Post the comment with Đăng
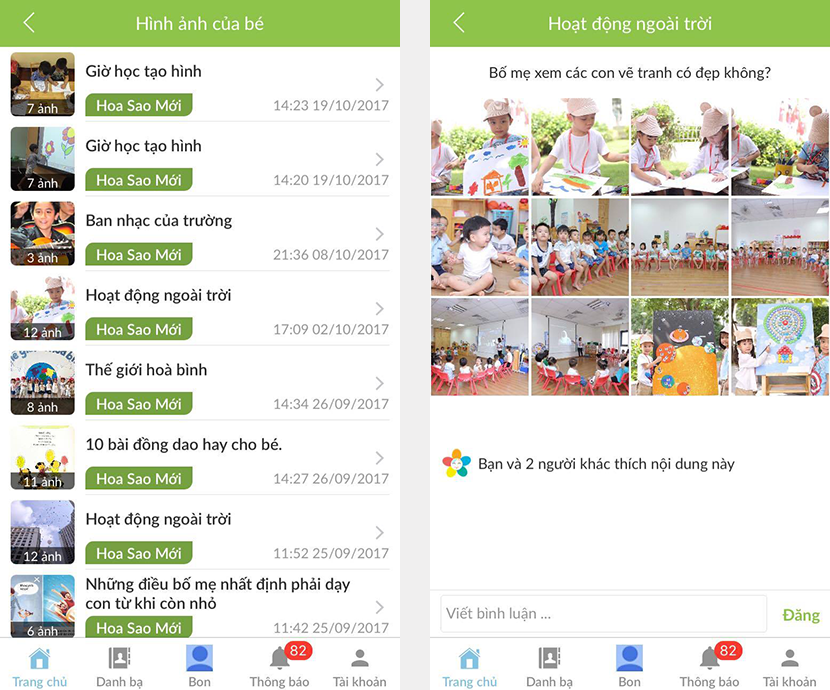This screenshot has height=690, width=830. 800,615
